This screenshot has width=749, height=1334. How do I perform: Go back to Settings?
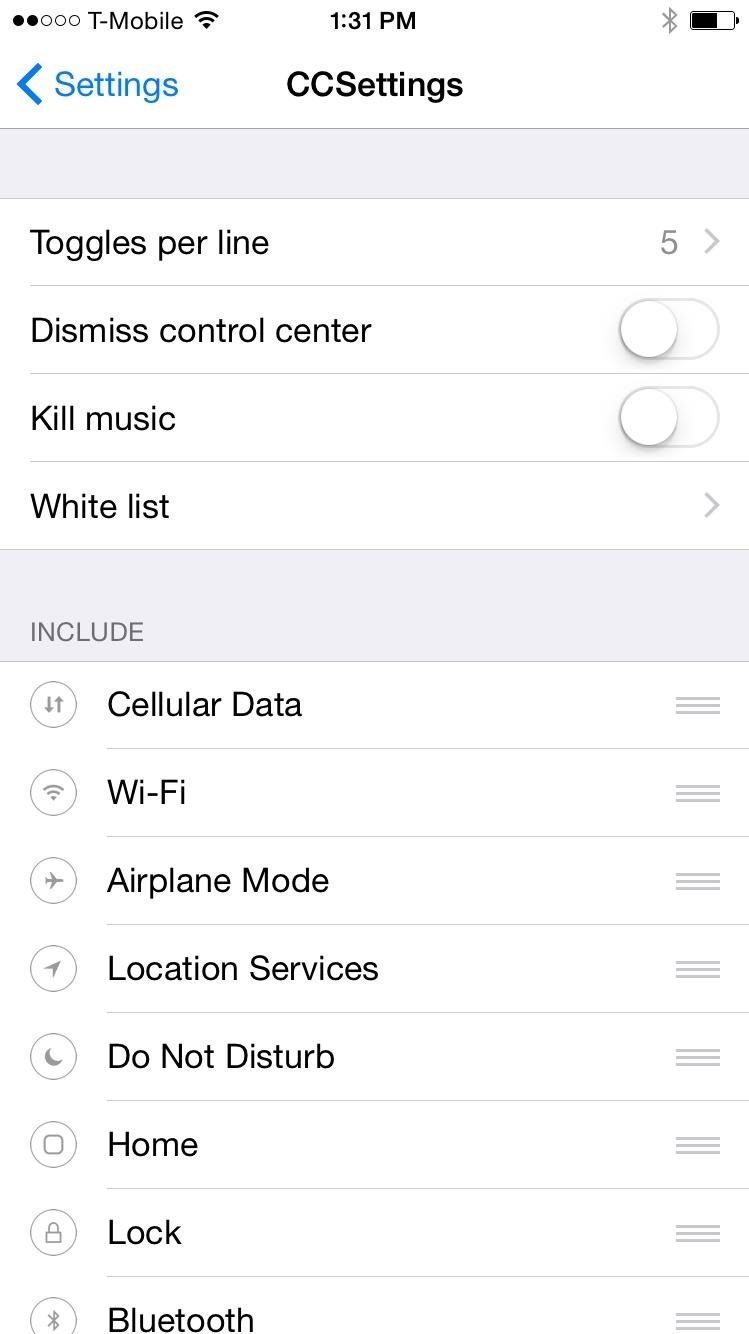click(98, 85)
